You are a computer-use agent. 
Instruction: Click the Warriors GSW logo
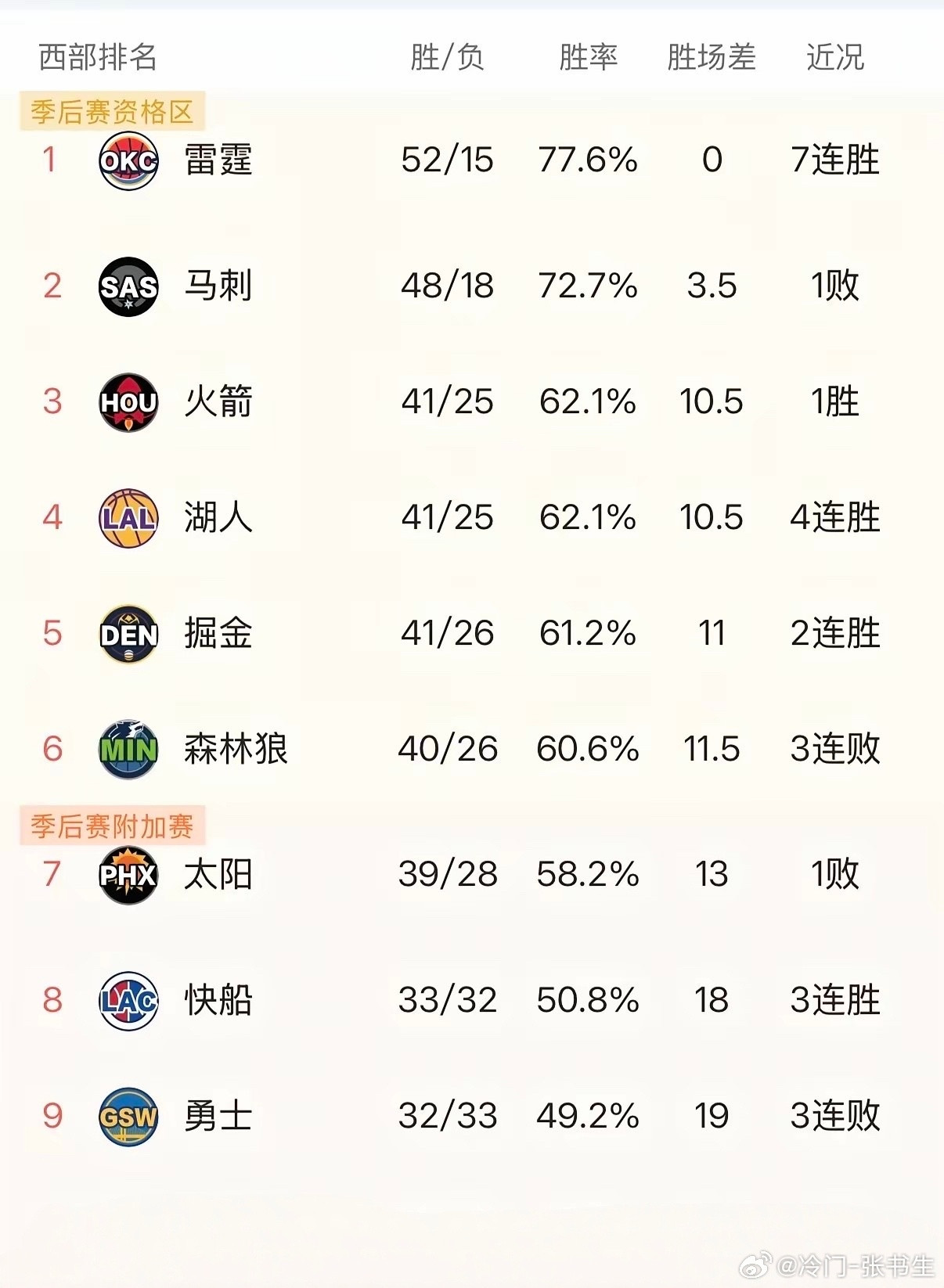(129, 1117)
